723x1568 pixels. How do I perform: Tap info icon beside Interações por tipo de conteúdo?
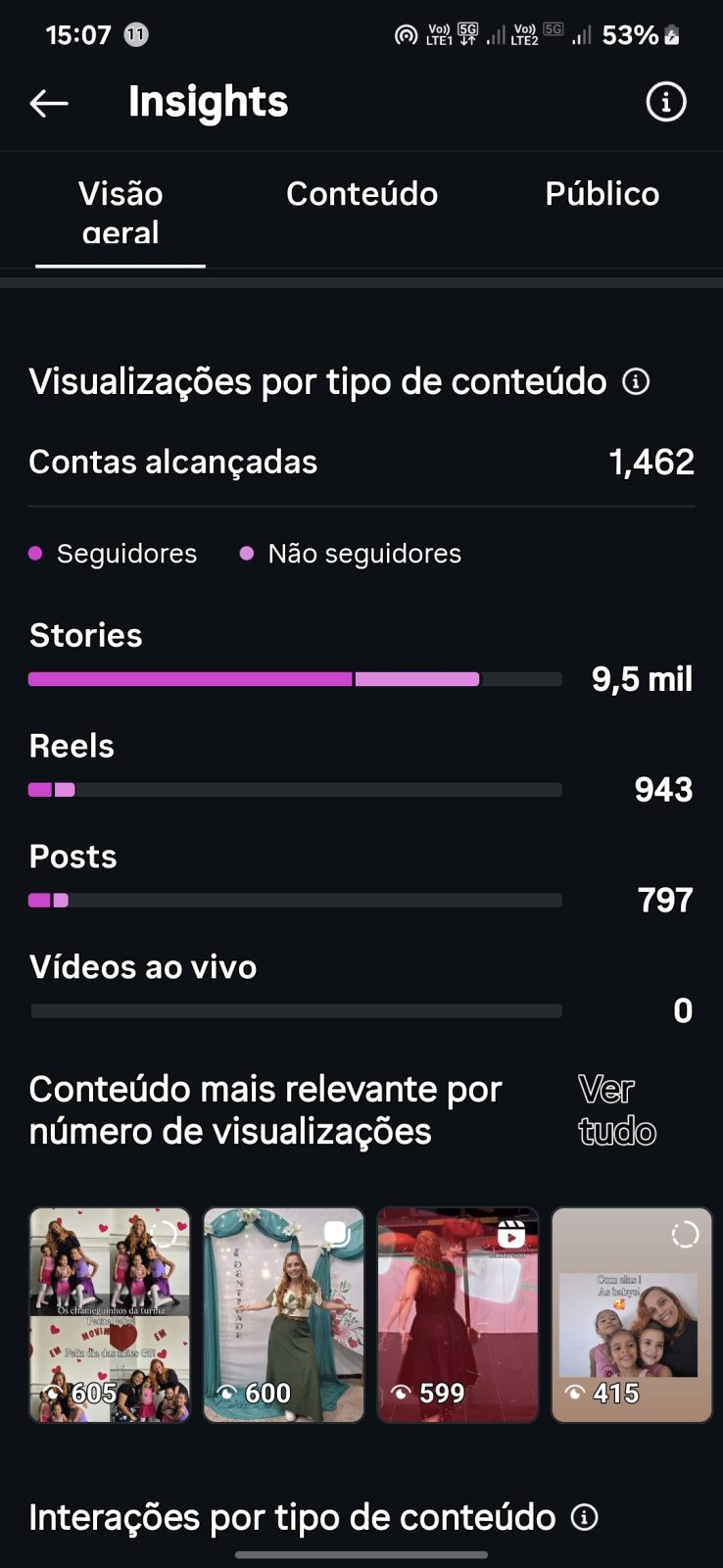coord(585,1517)
